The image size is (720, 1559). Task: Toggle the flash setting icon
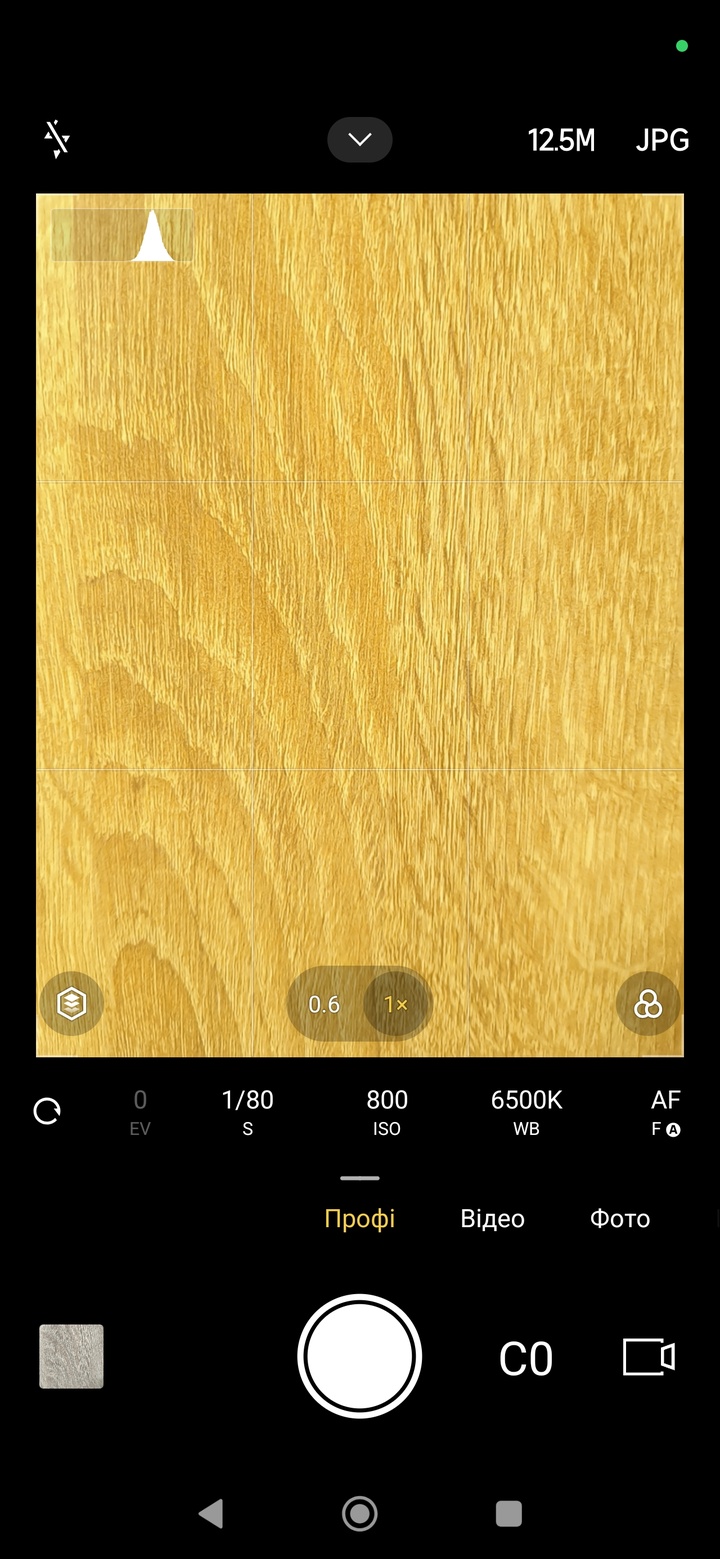[57, 140]
